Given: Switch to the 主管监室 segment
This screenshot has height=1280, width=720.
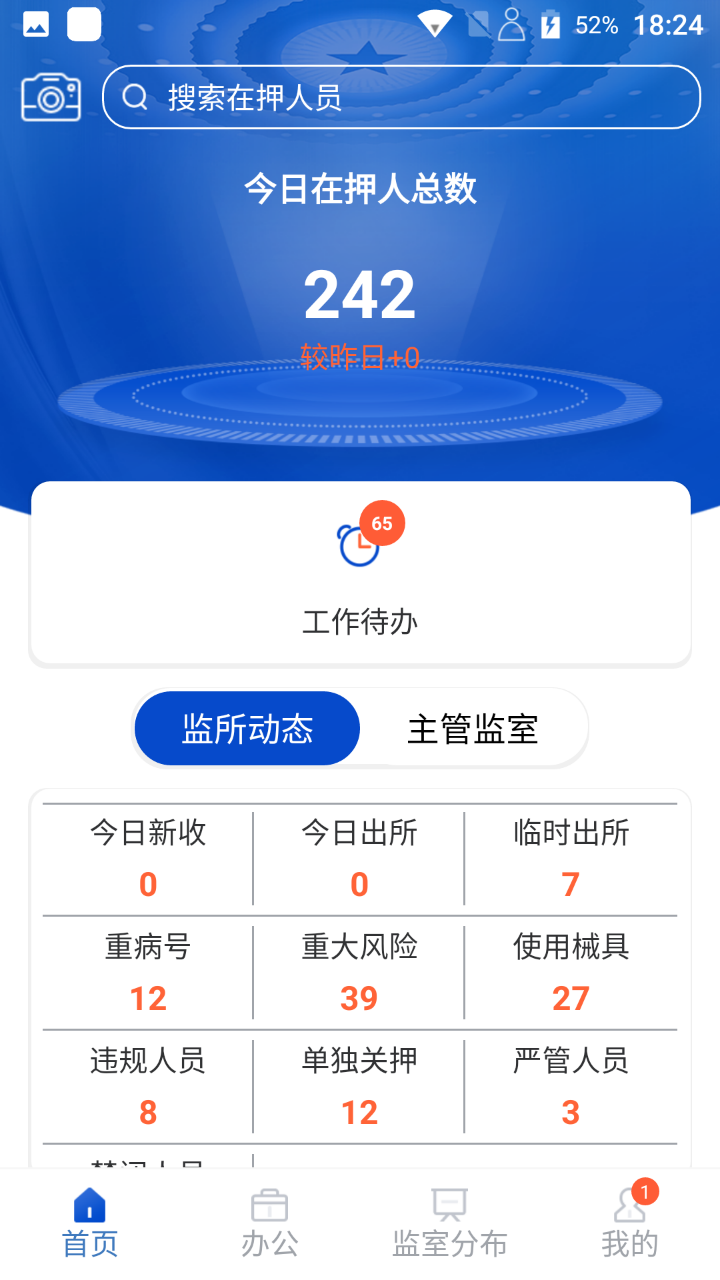Looking at the screenshot, I should [472, 729].
